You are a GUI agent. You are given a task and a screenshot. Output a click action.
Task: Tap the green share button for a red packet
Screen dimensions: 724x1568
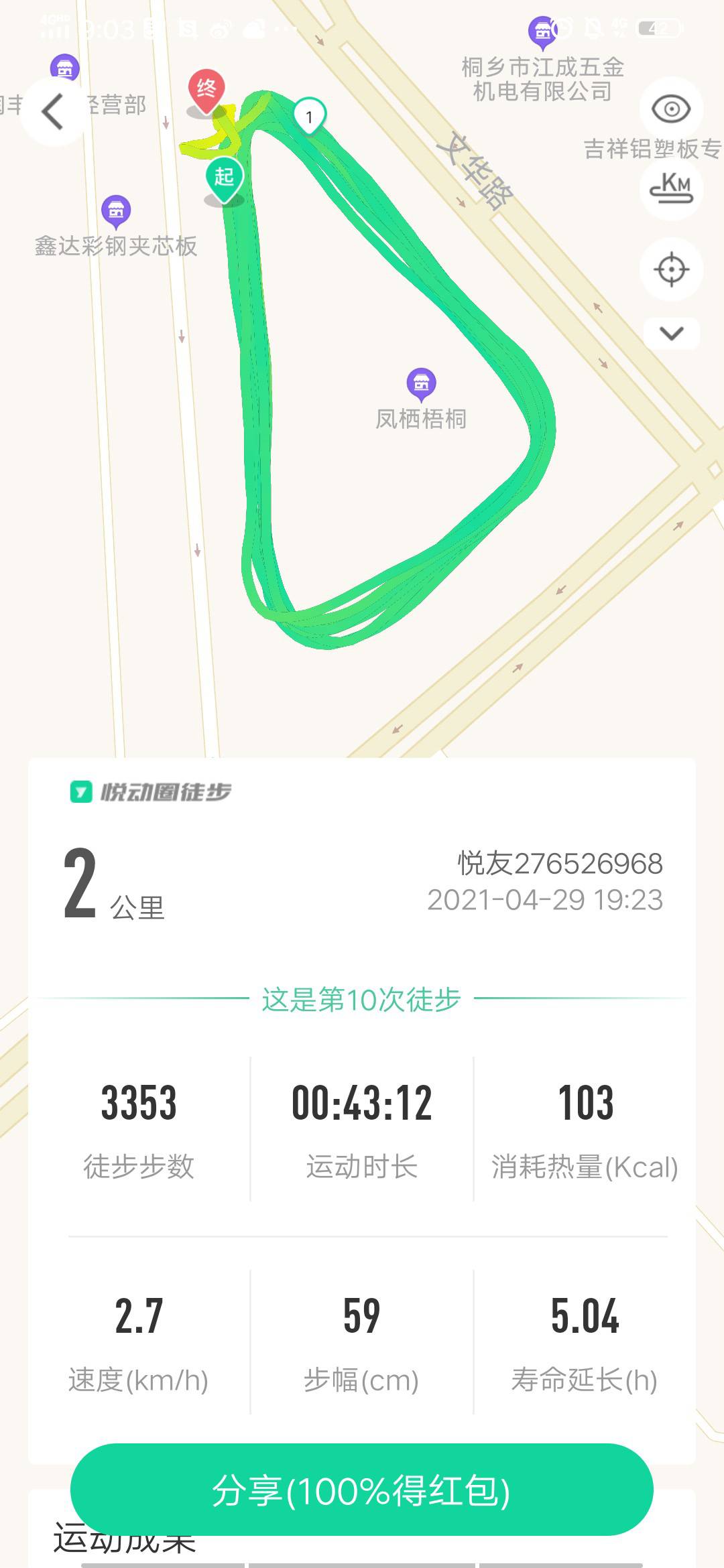[x=361, y=1491]
